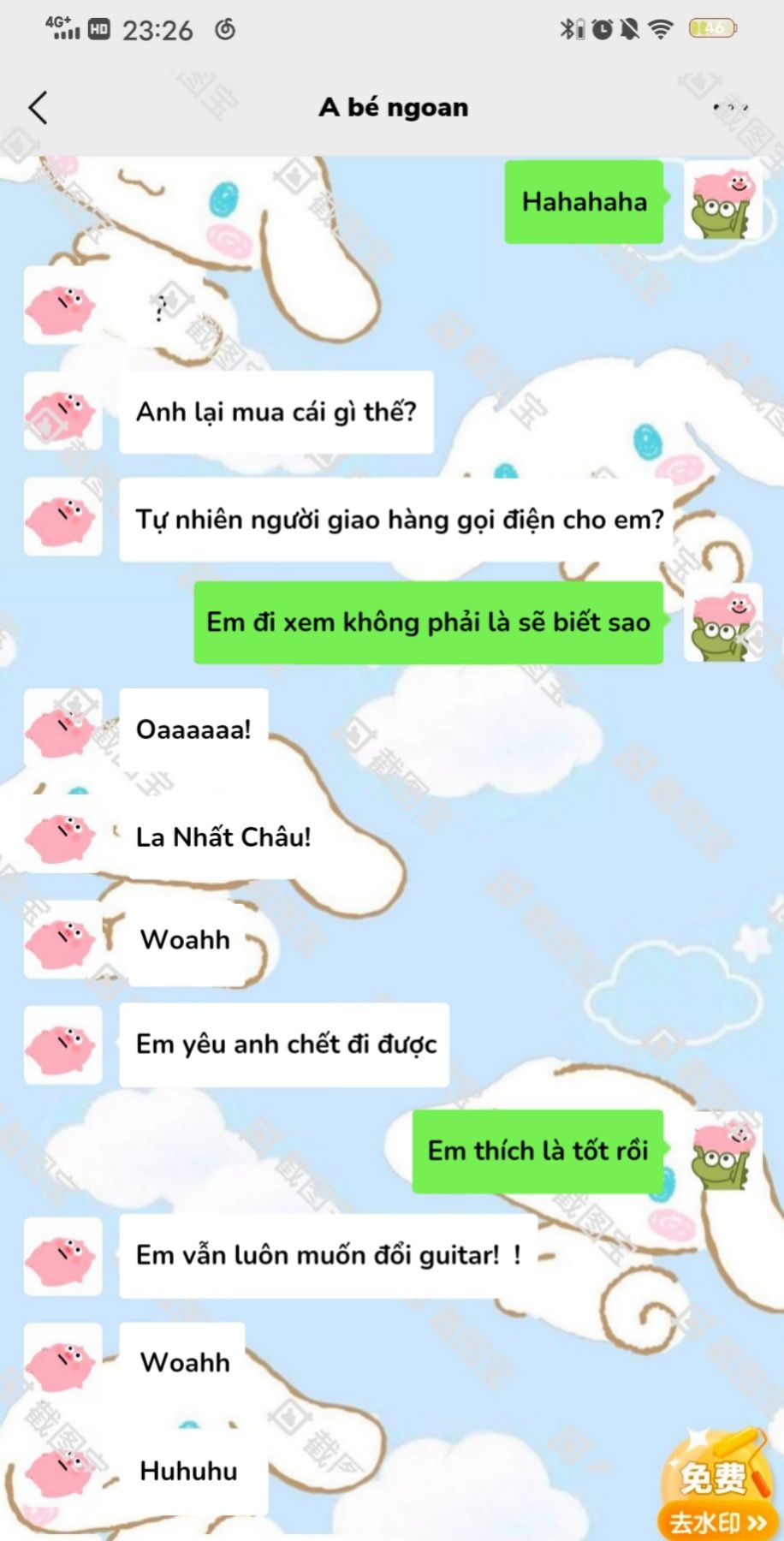Open sender's avatar beside Hahahaha message
Viewport: 784px width, 1541px height.
click(722, 202)
